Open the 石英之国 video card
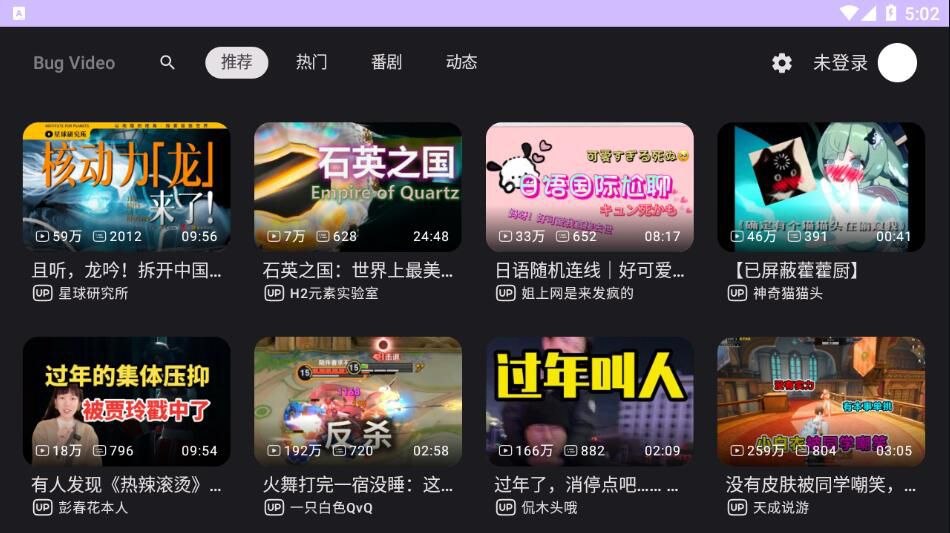Screen dimensions: 950x533 coord(358,187)
